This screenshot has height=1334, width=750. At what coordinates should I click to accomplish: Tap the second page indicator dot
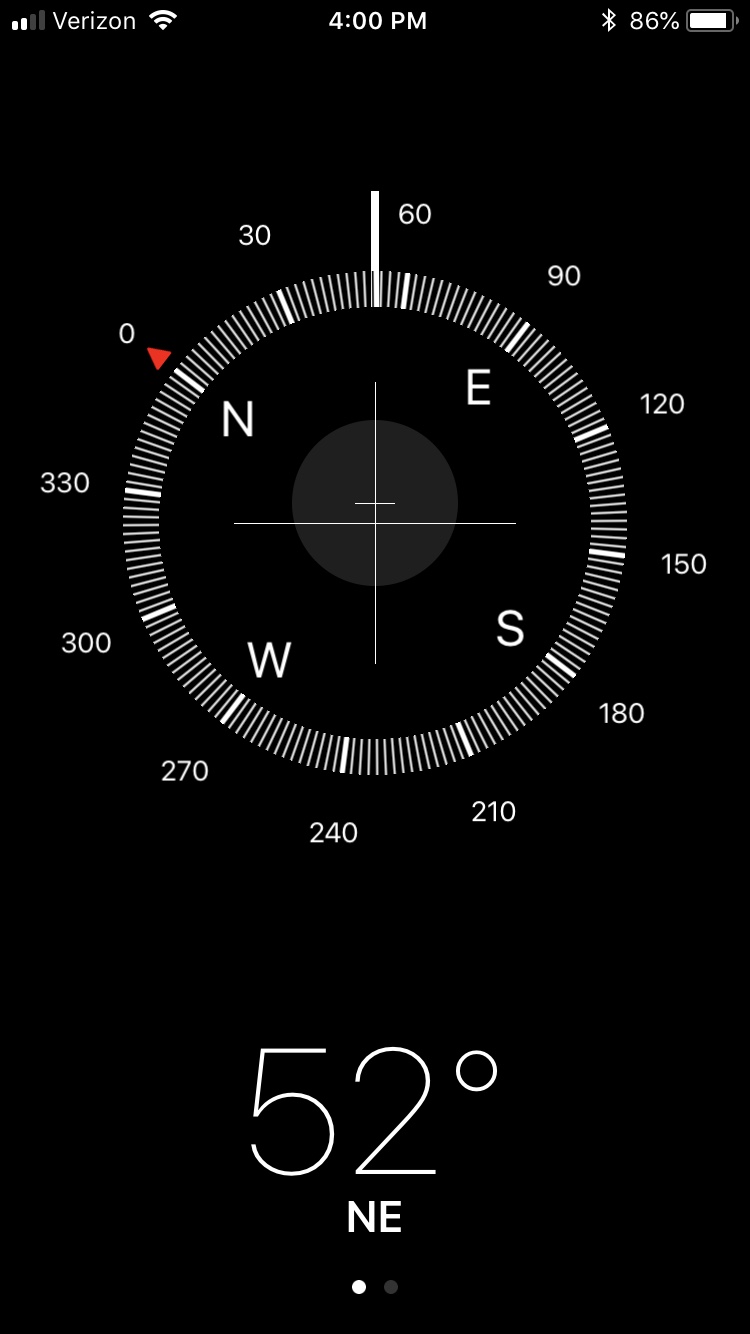click(x=391, y=1287)
